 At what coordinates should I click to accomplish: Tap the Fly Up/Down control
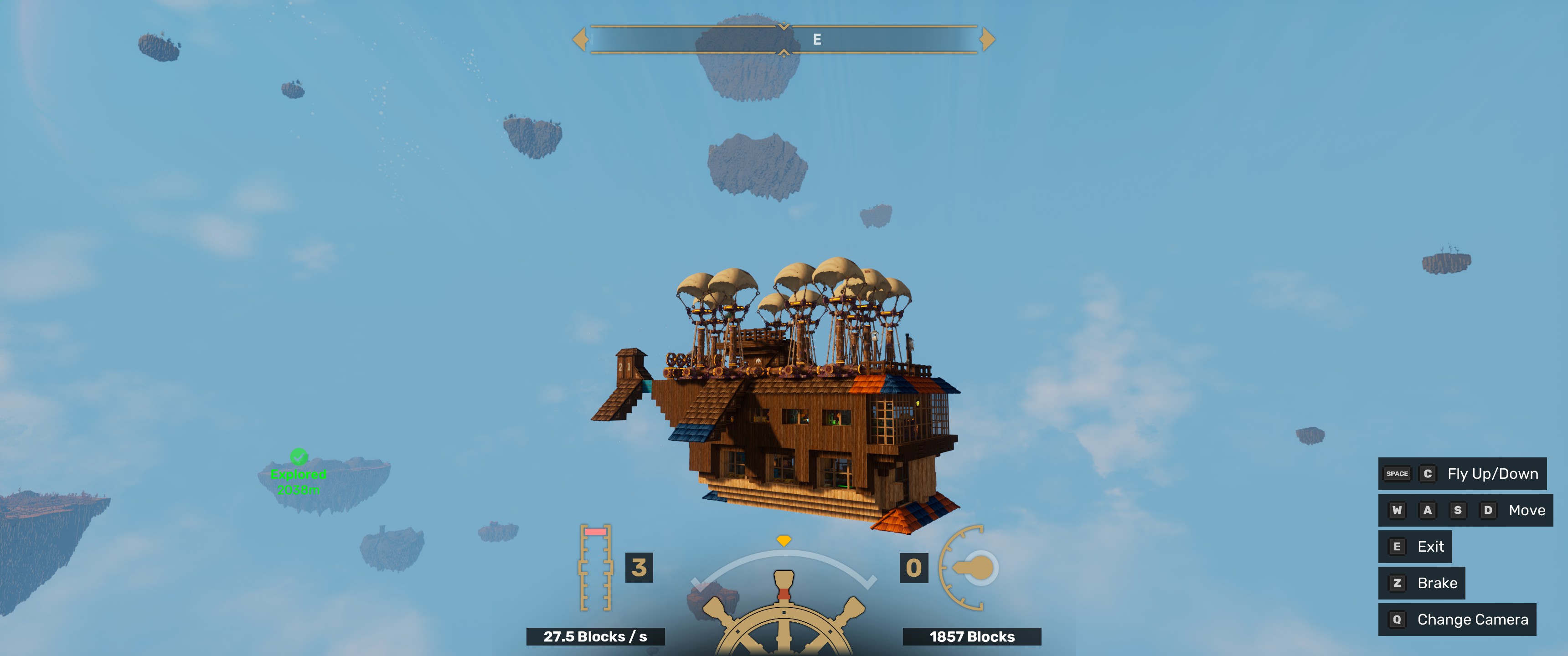[1462, 473]
